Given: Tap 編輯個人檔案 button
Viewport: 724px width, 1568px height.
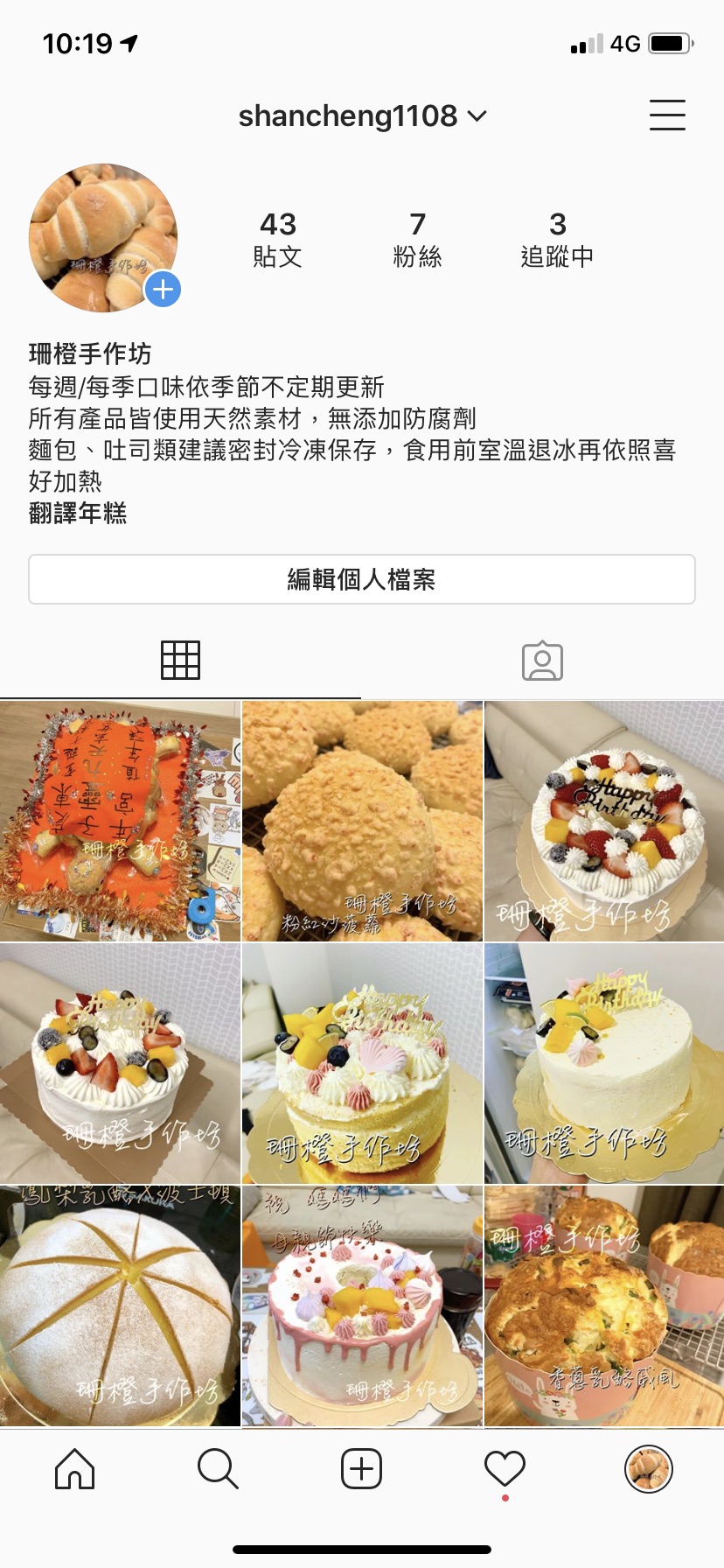Looking at the screenshot, I should point(362,579).
